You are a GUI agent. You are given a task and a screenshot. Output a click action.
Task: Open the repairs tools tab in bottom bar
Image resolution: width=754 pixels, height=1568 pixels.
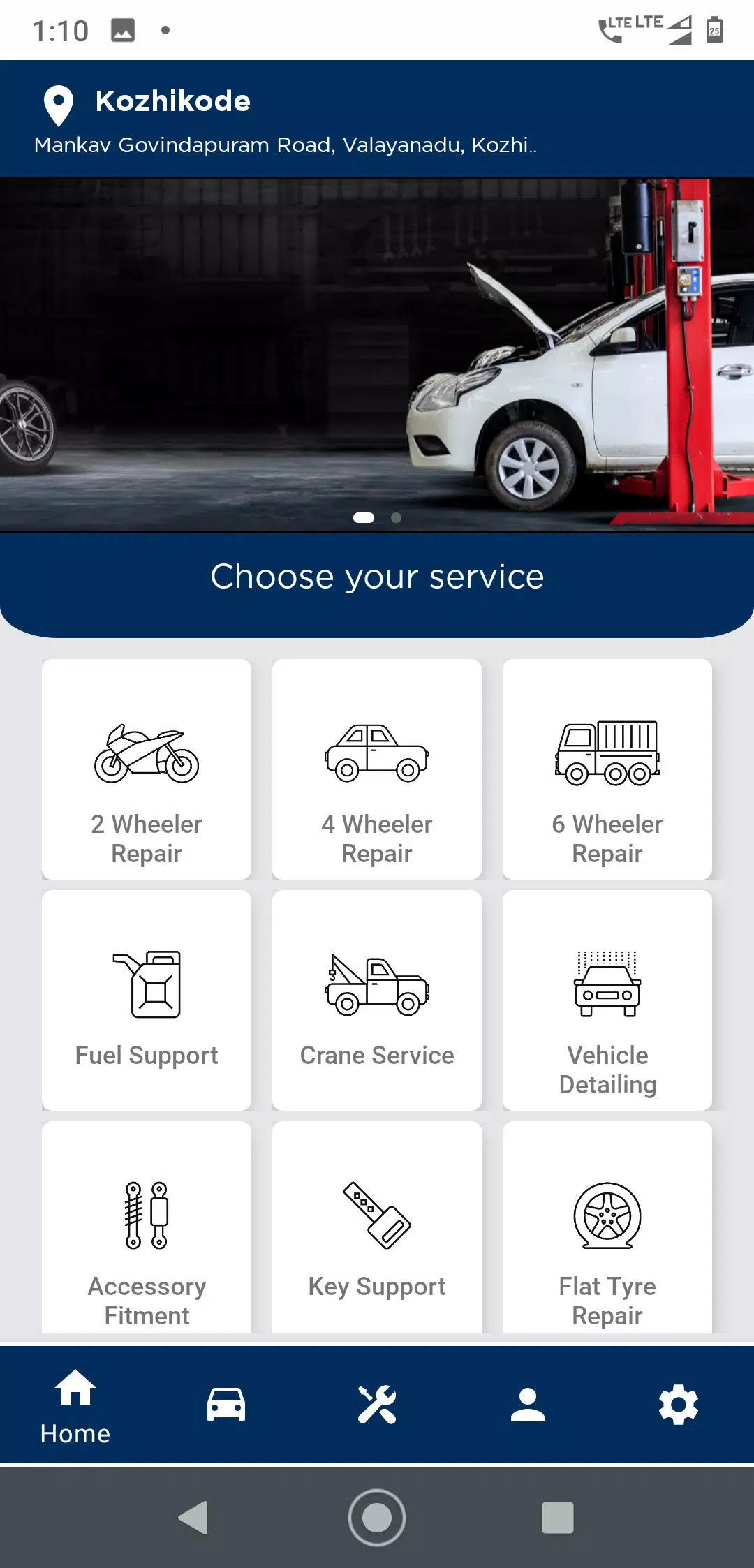tap(377, 1403)
